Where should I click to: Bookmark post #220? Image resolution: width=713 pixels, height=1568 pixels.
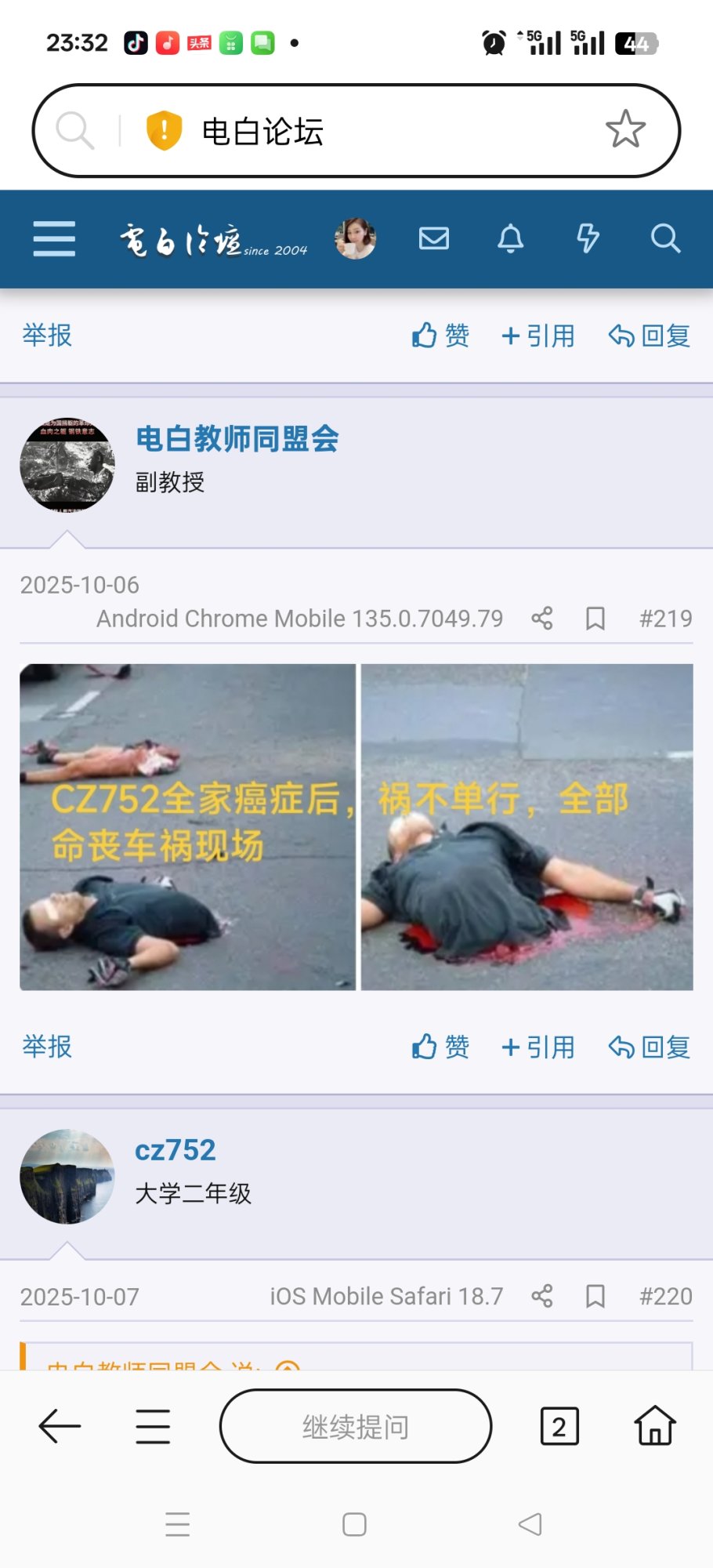coord(595,1296)
